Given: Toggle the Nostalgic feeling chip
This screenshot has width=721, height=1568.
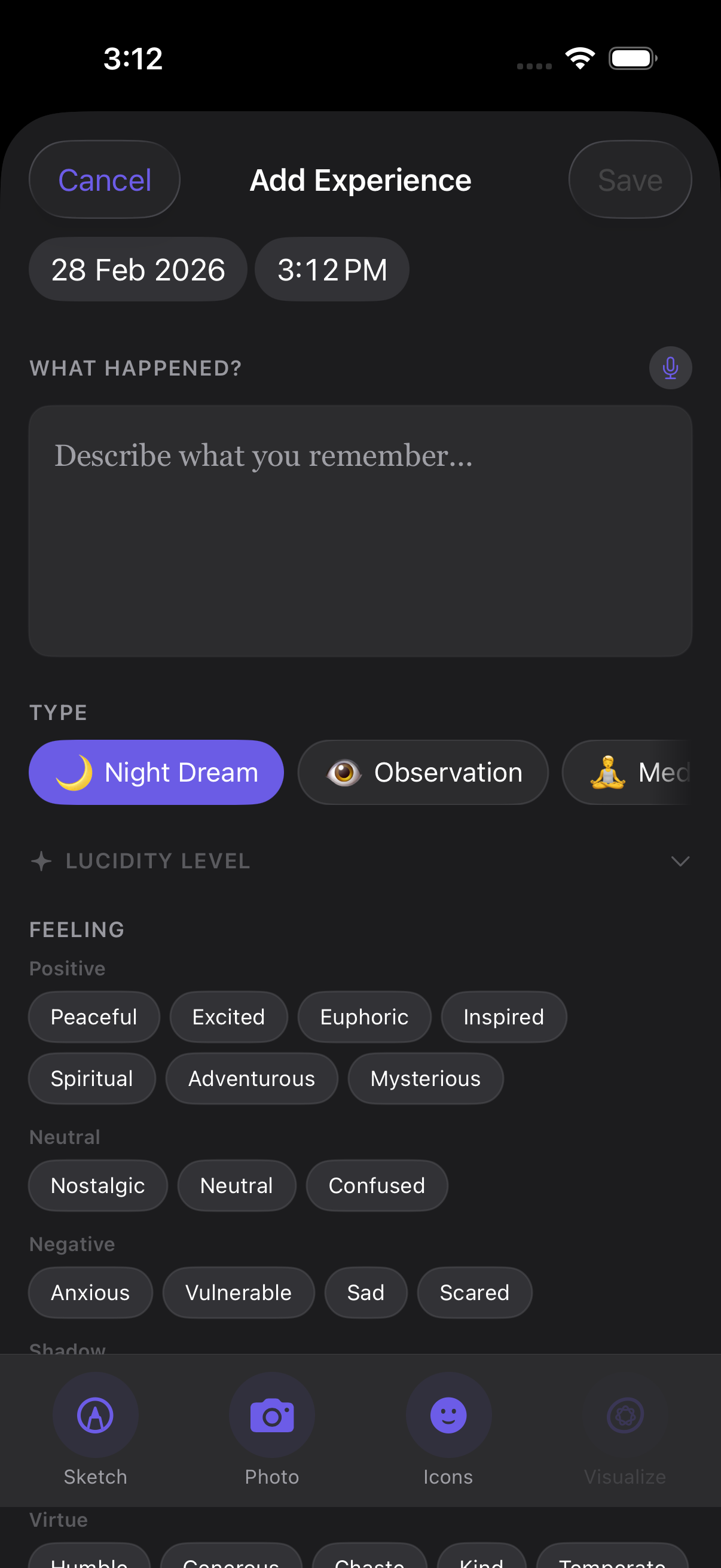Looking at the screenshot, I should click(x=97, y=1185).
